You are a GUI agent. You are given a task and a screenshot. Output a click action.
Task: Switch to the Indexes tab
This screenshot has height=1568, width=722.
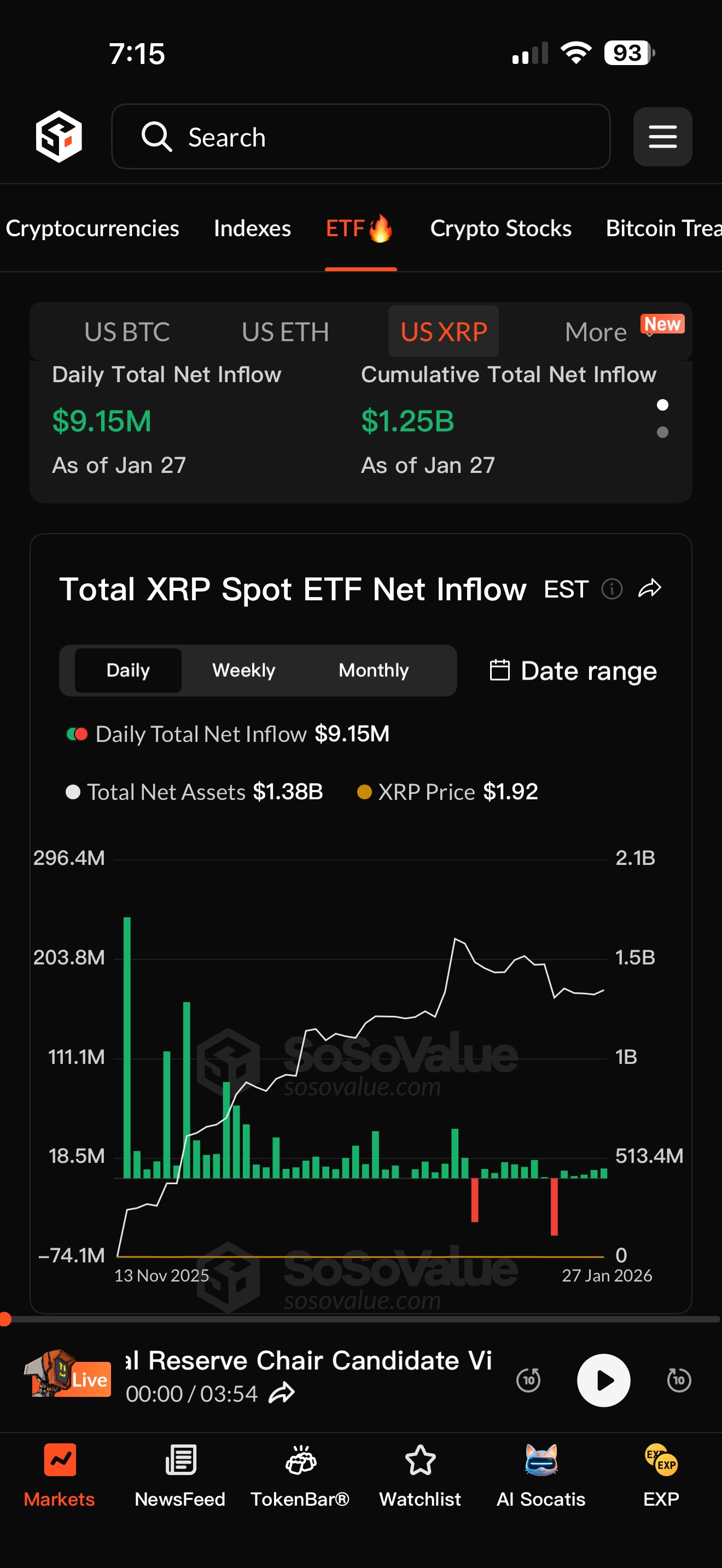pyautogui.click(x=252, y=229)
